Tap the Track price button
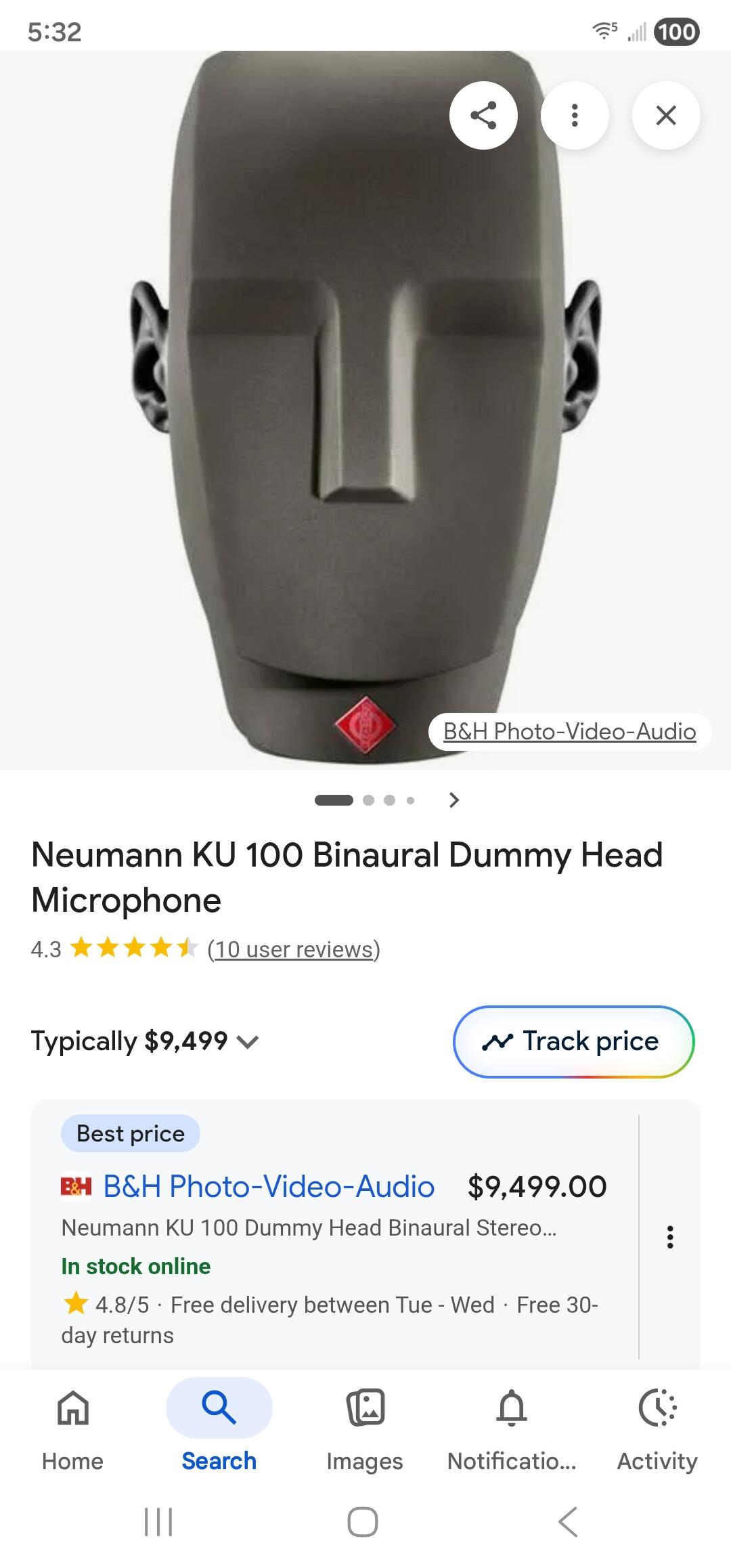 tap(573, 1041)
